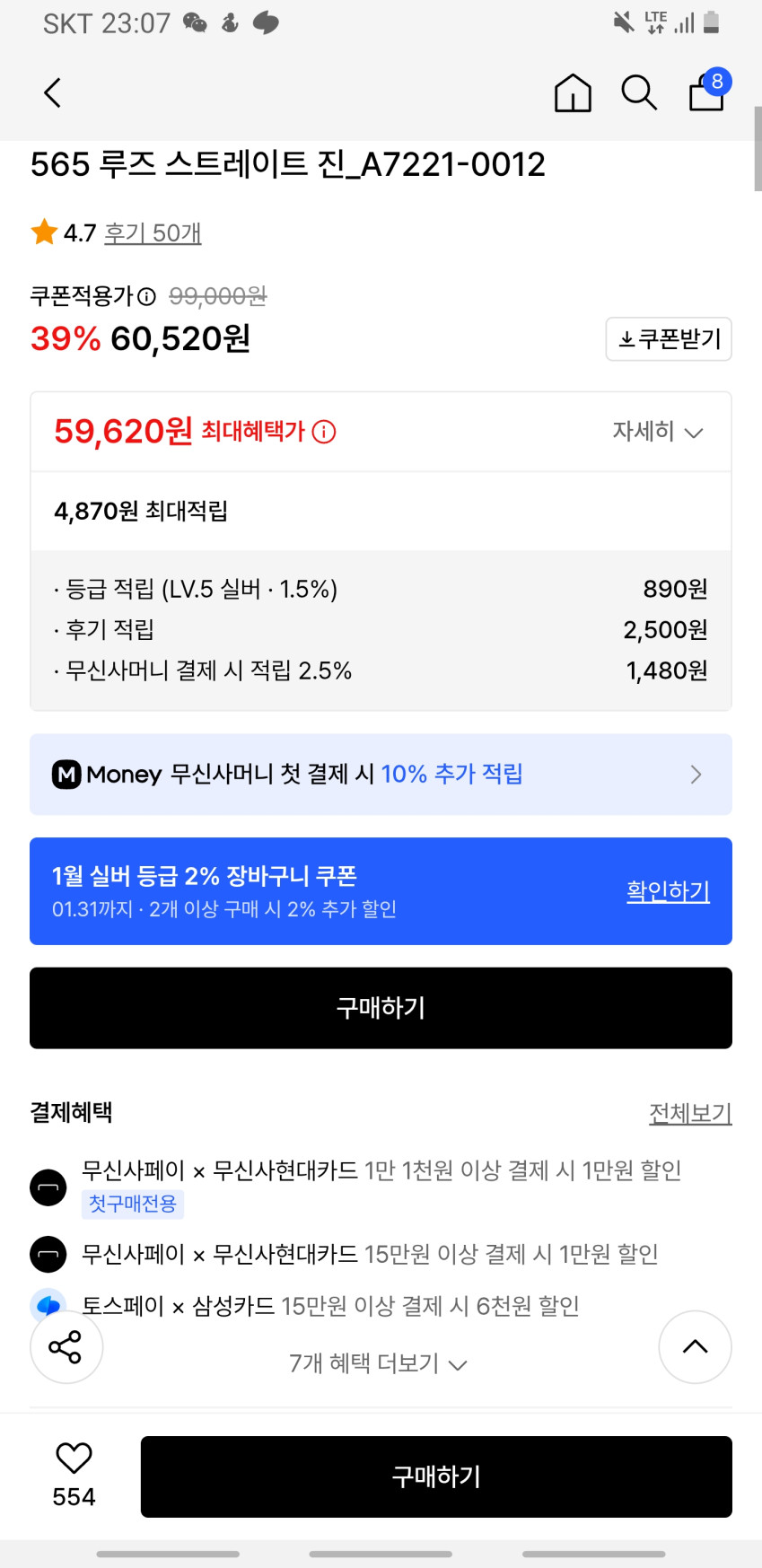Open 전체보기 for 결제혜택
Image resolution: width=762 pixels, height=1568 pixels.
point(690,1113)
